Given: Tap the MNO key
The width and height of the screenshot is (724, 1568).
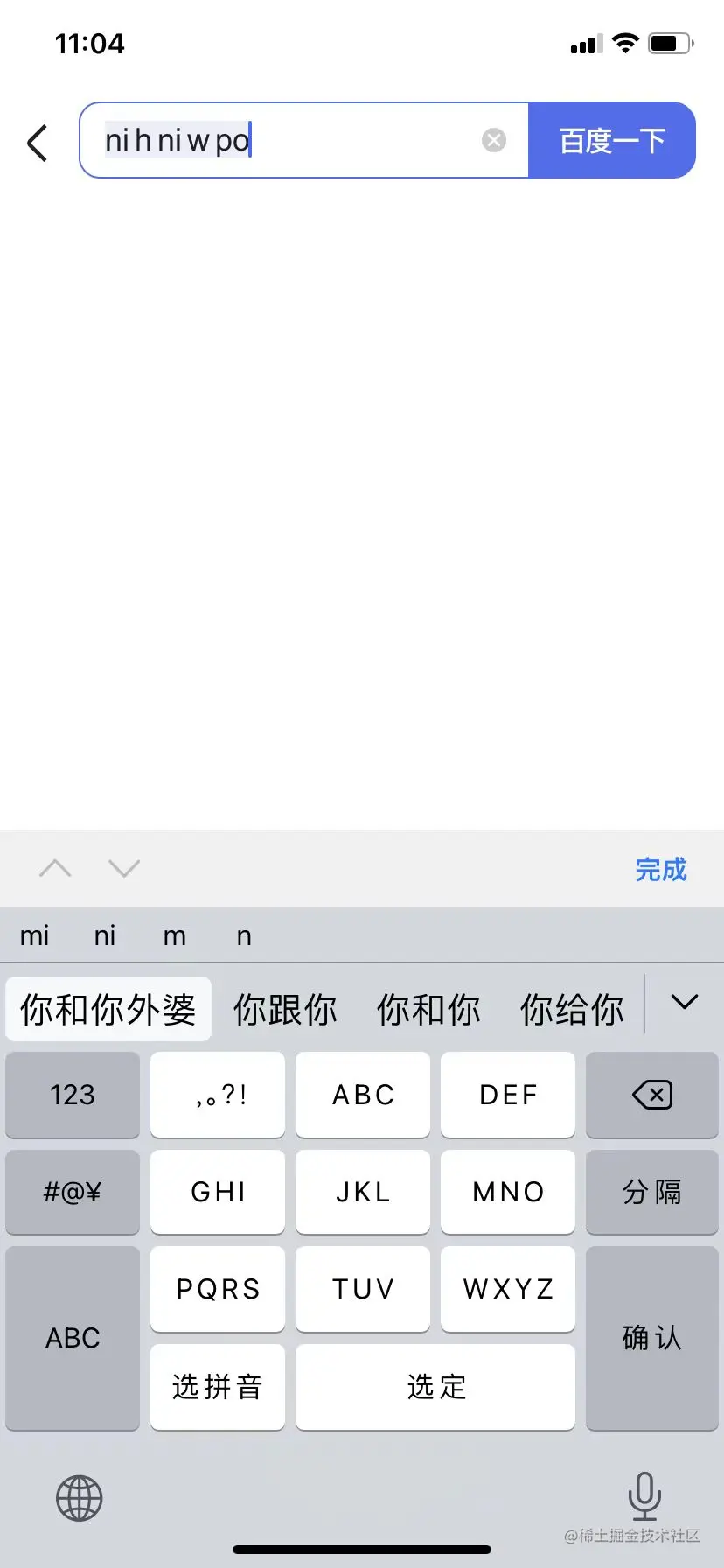Looking at the screenshot, I should point(508,1192).
